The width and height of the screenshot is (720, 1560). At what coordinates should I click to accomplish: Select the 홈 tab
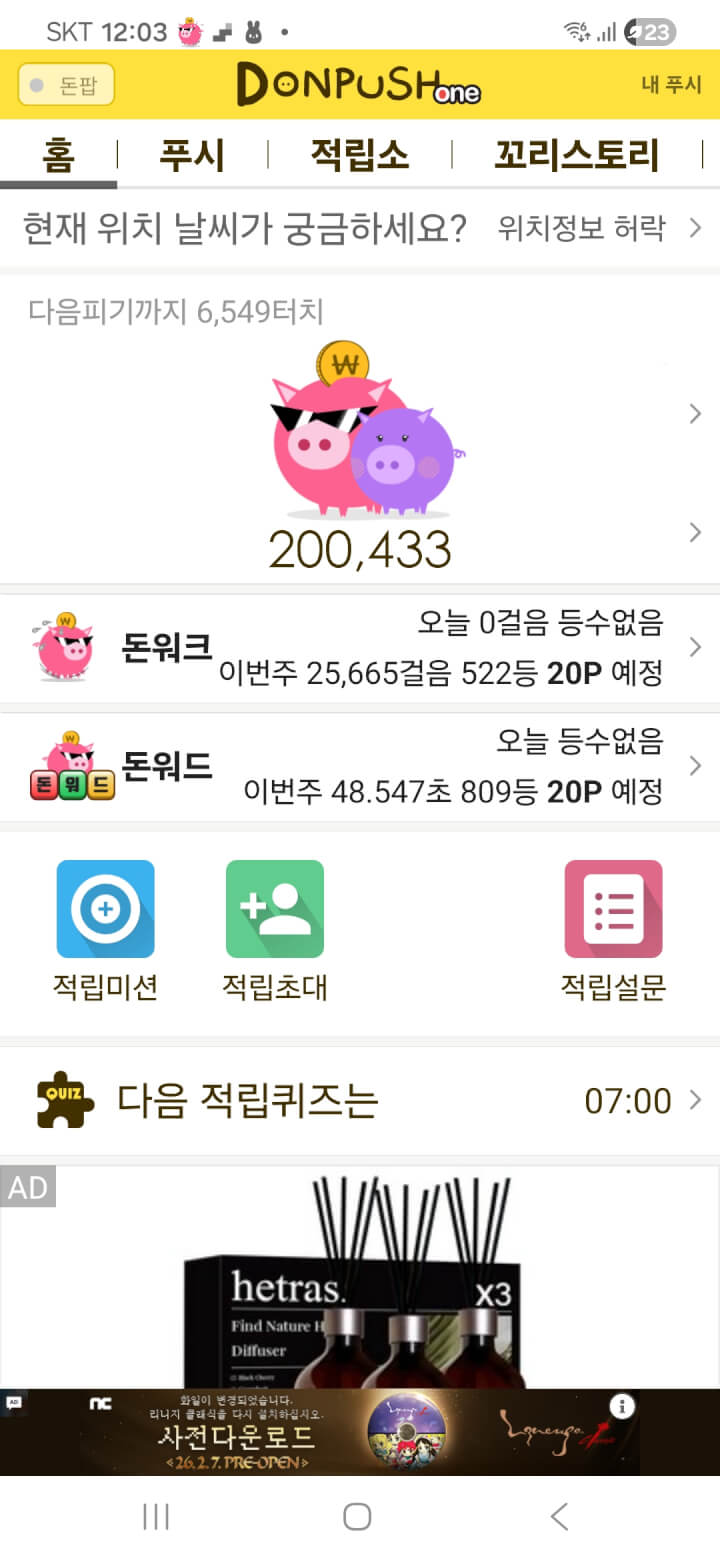coord(58,156)
